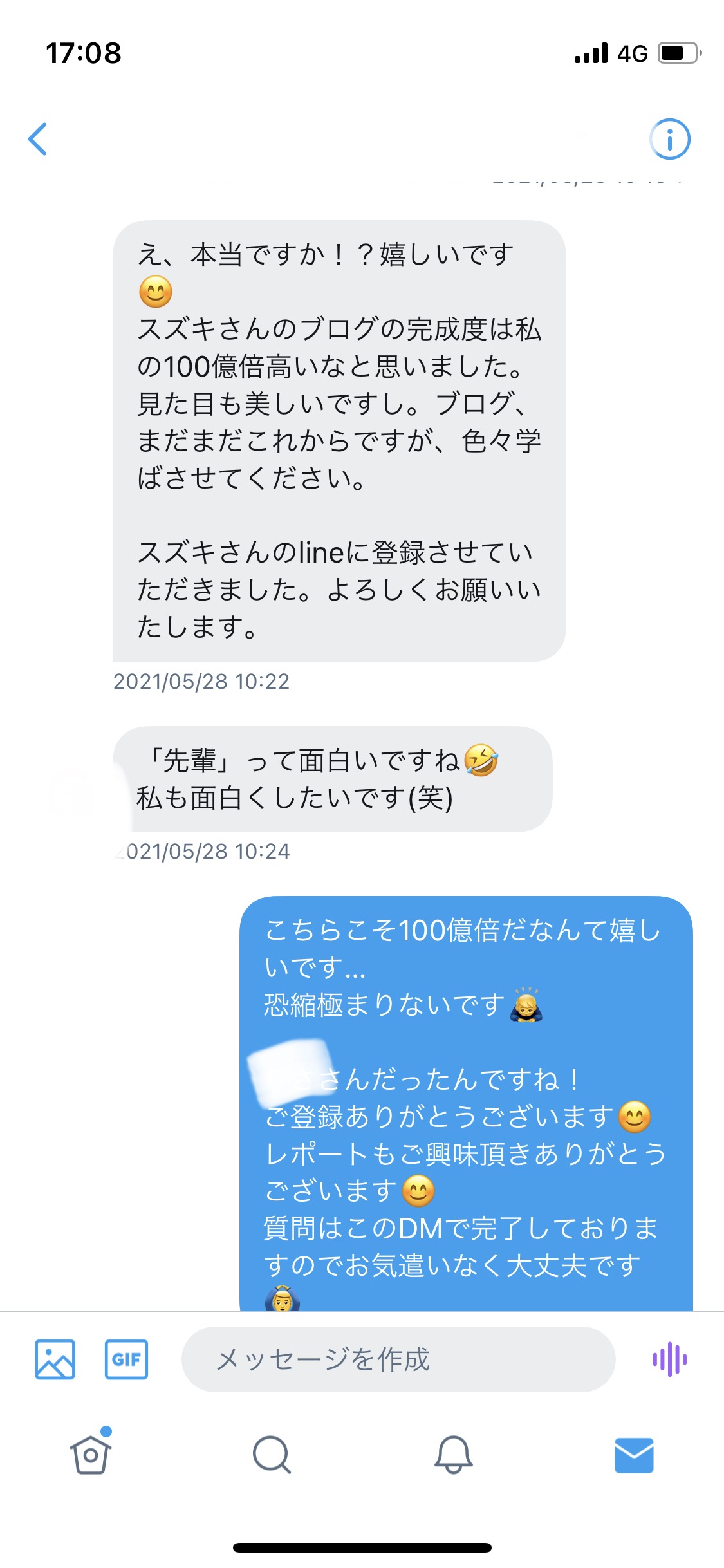
Task: Open the Notifications tab
Action: tap(453, 1455)
